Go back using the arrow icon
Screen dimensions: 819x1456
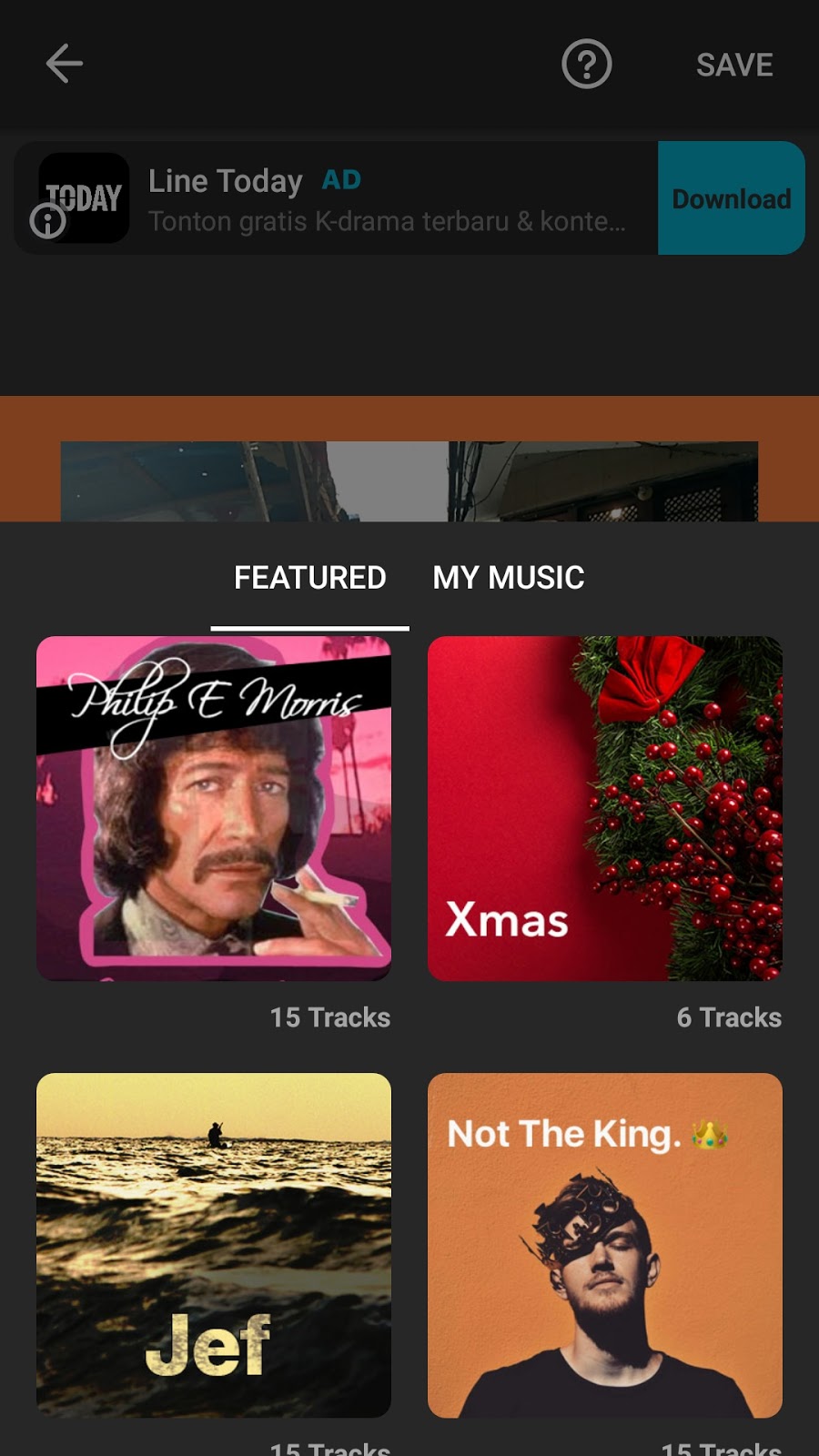pyautogui.click(x=65, y=64)
